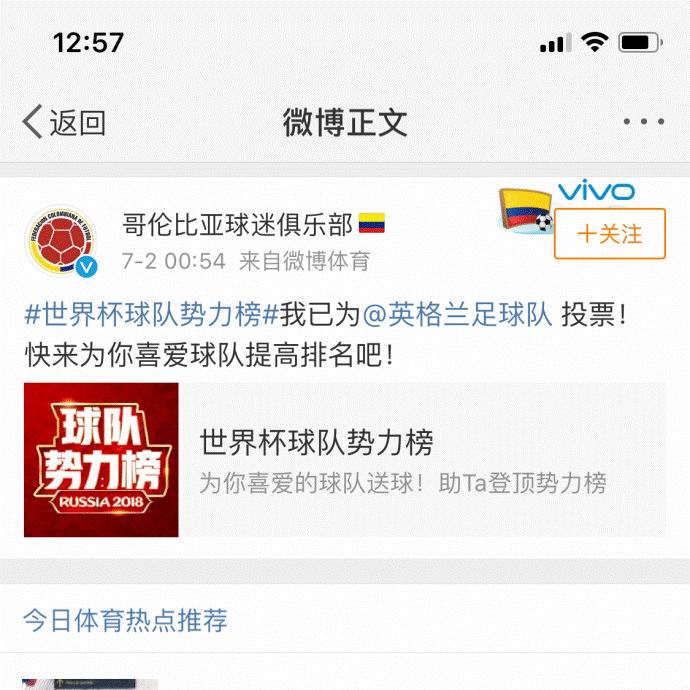Viewport: 690px width, 690px height.
Task: Tap the 哥伦比亚球迷俱乐部 account name
Action: 236,225
